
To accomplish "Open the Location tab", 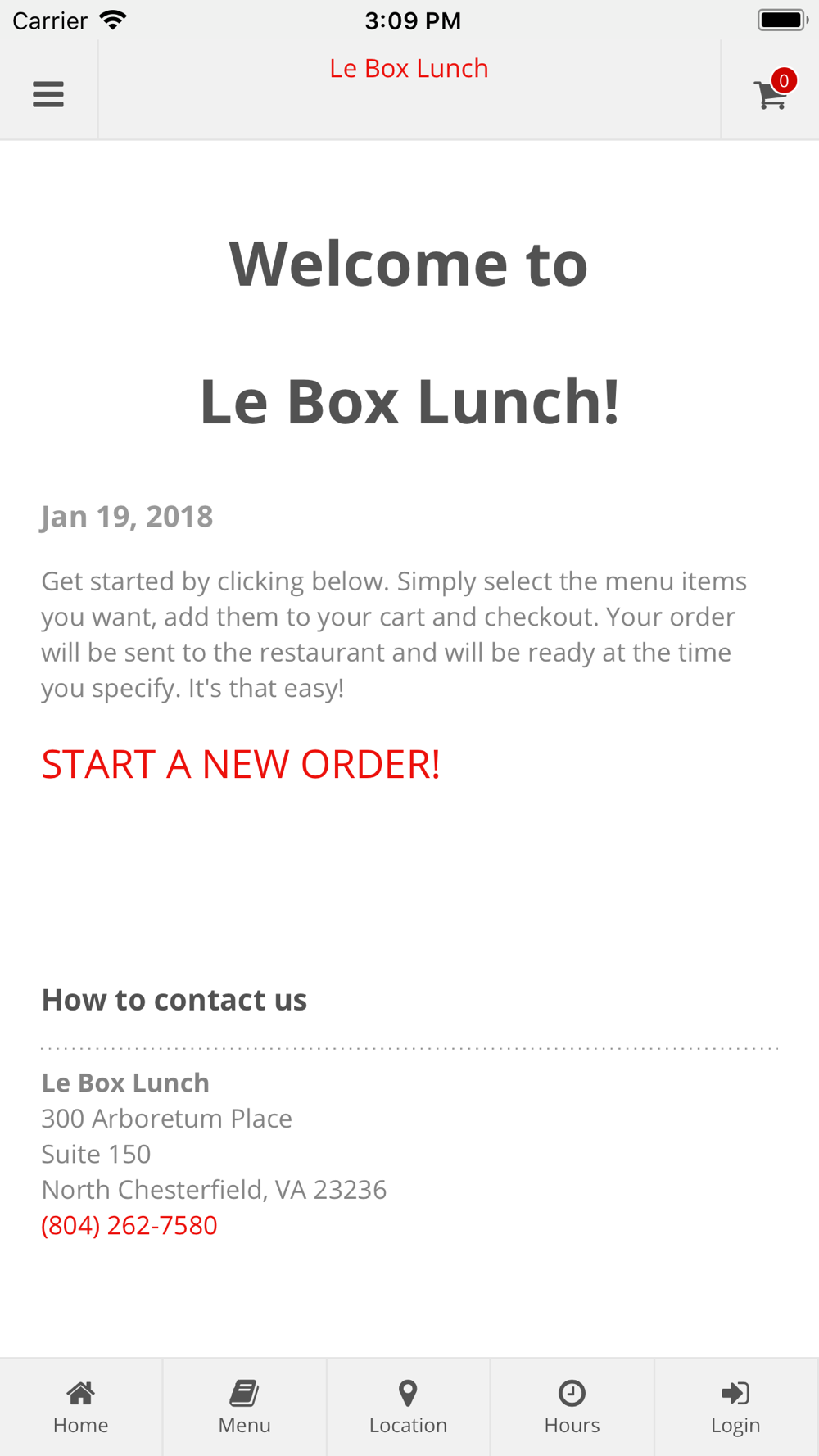I will click(409, 1408).
